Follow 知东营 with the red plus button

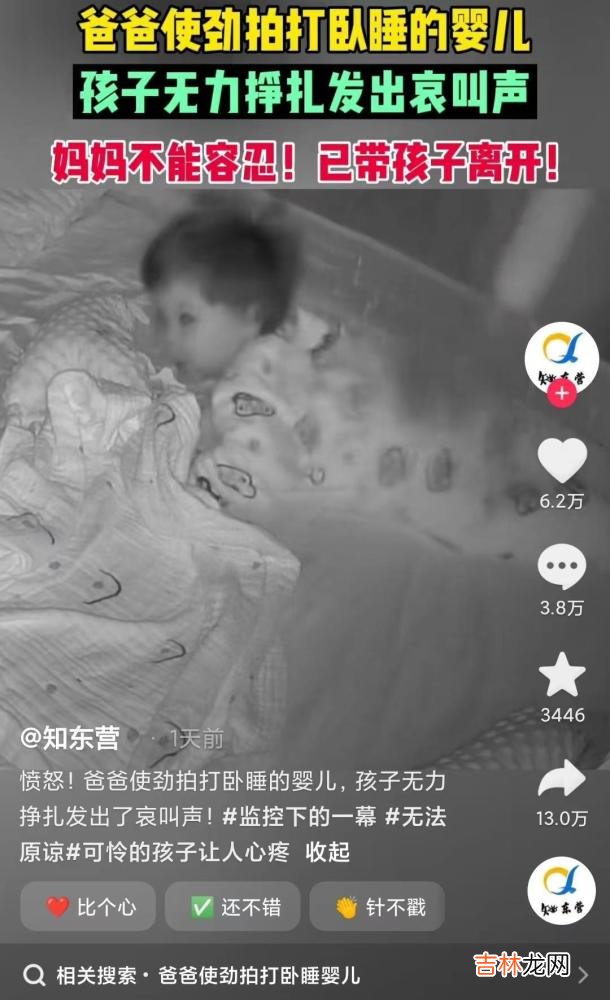[x=561, y=393]
